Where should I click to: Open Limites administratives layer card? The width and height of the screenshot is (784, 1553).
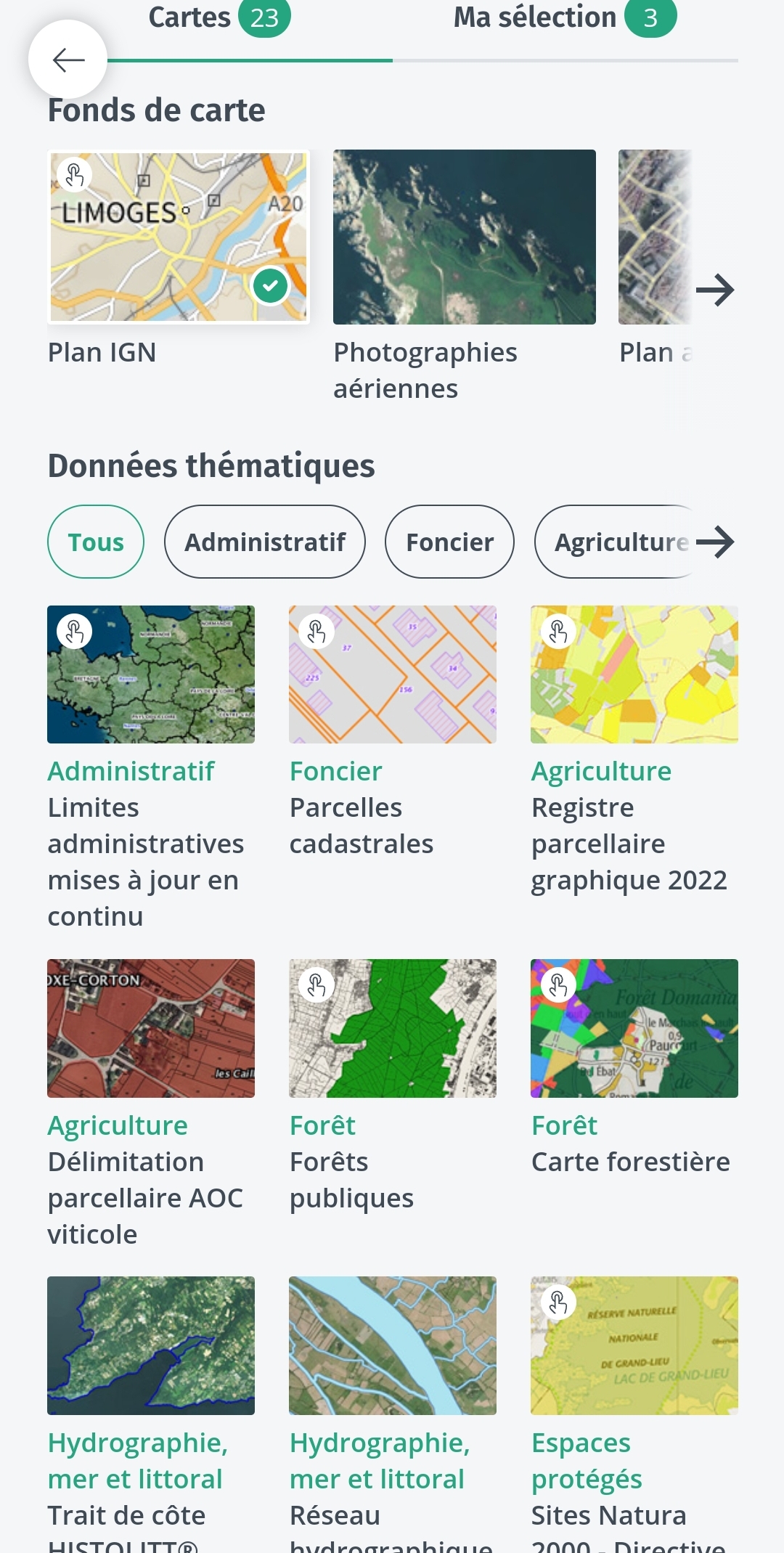click(151, 674)
